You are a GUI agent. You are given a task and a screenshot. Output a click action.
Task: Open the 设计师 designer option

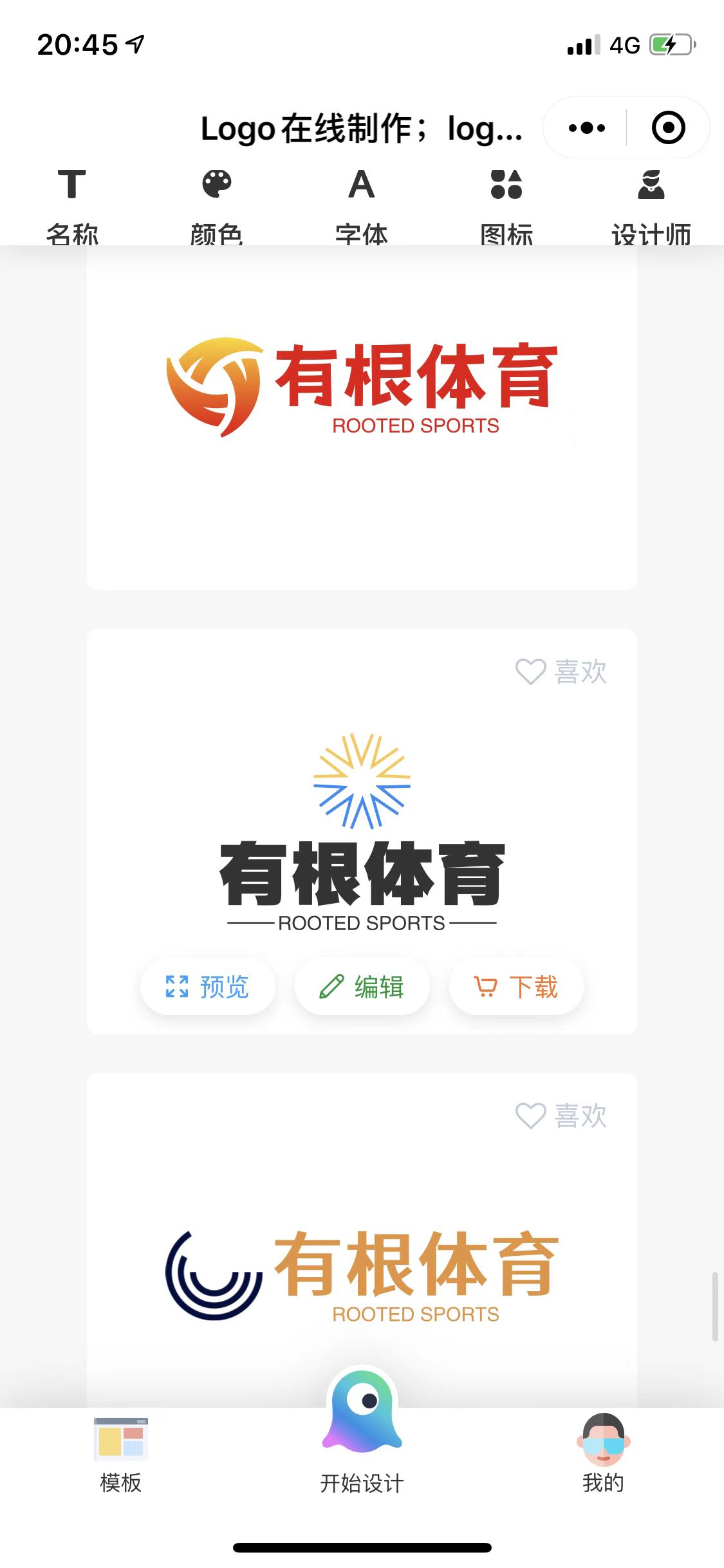pyautogui.click(x=651, y=206)
